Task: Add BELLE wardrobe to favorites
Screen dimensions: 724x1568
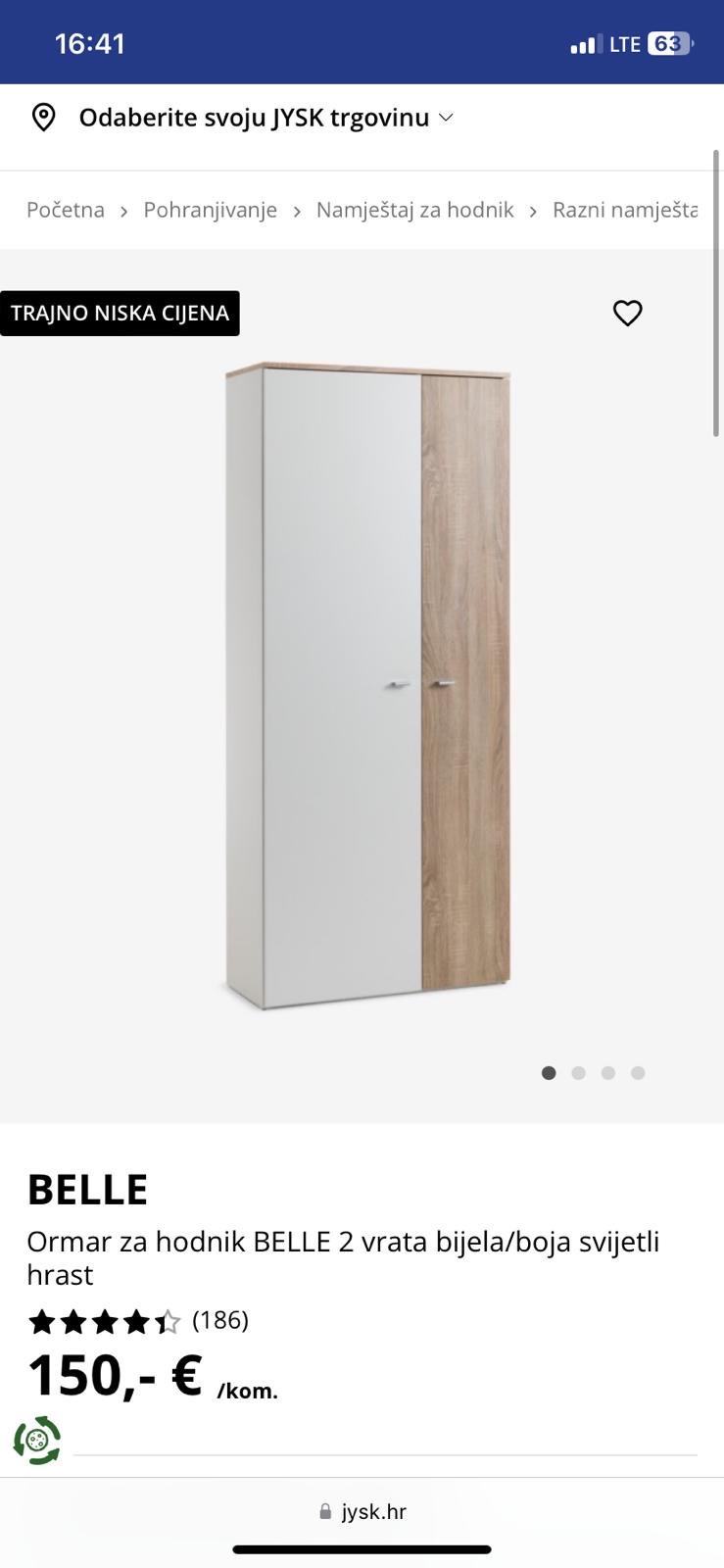Action: pyautogui.click(x=627, y=313)
